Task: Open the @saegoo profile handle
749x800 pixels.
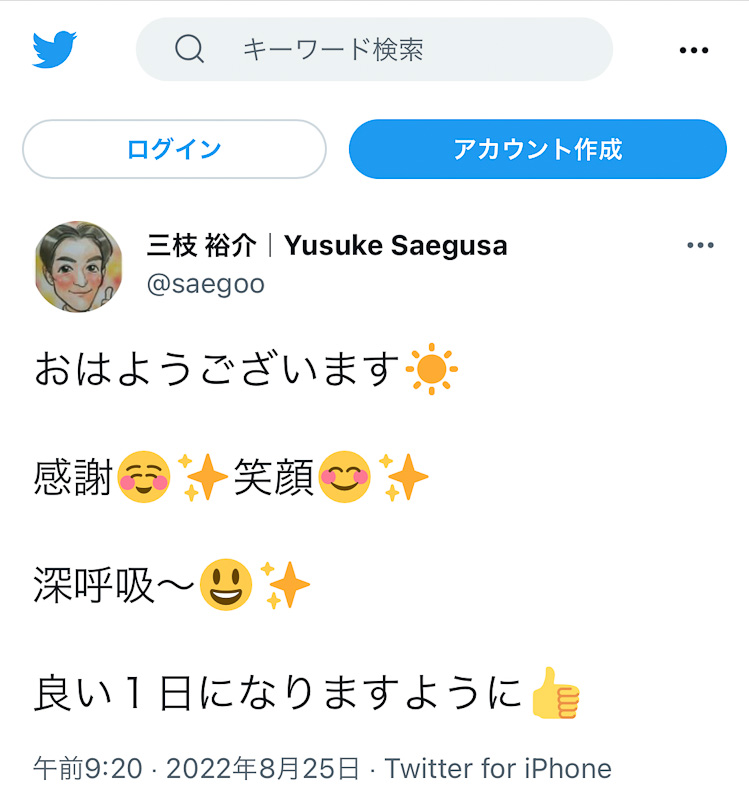Action: click(206, 284)
